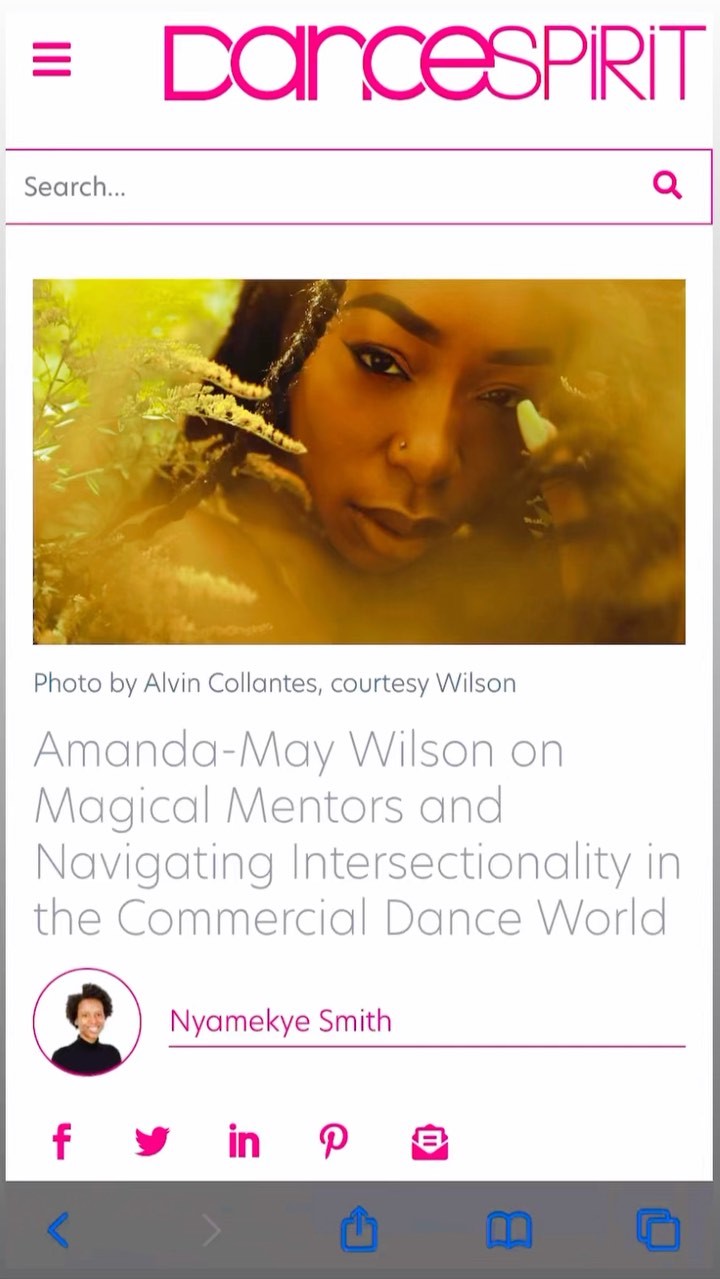Image resolution: width=720 pixels, height=1279 pixels.
Task: Open the browser share sheet
Action: click(x=359, y=1229)
